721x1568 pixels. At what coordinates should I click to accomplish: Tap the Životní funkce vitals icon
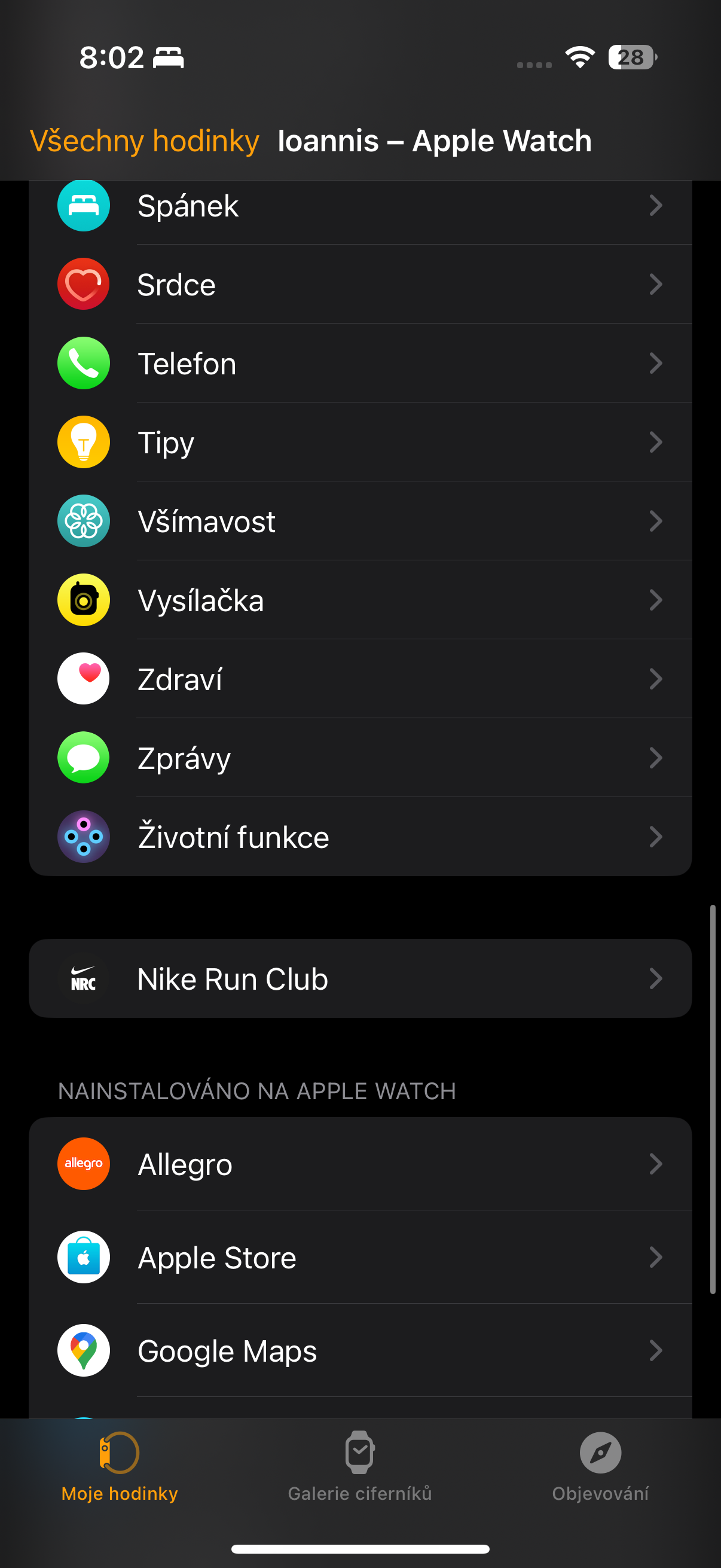83,837
